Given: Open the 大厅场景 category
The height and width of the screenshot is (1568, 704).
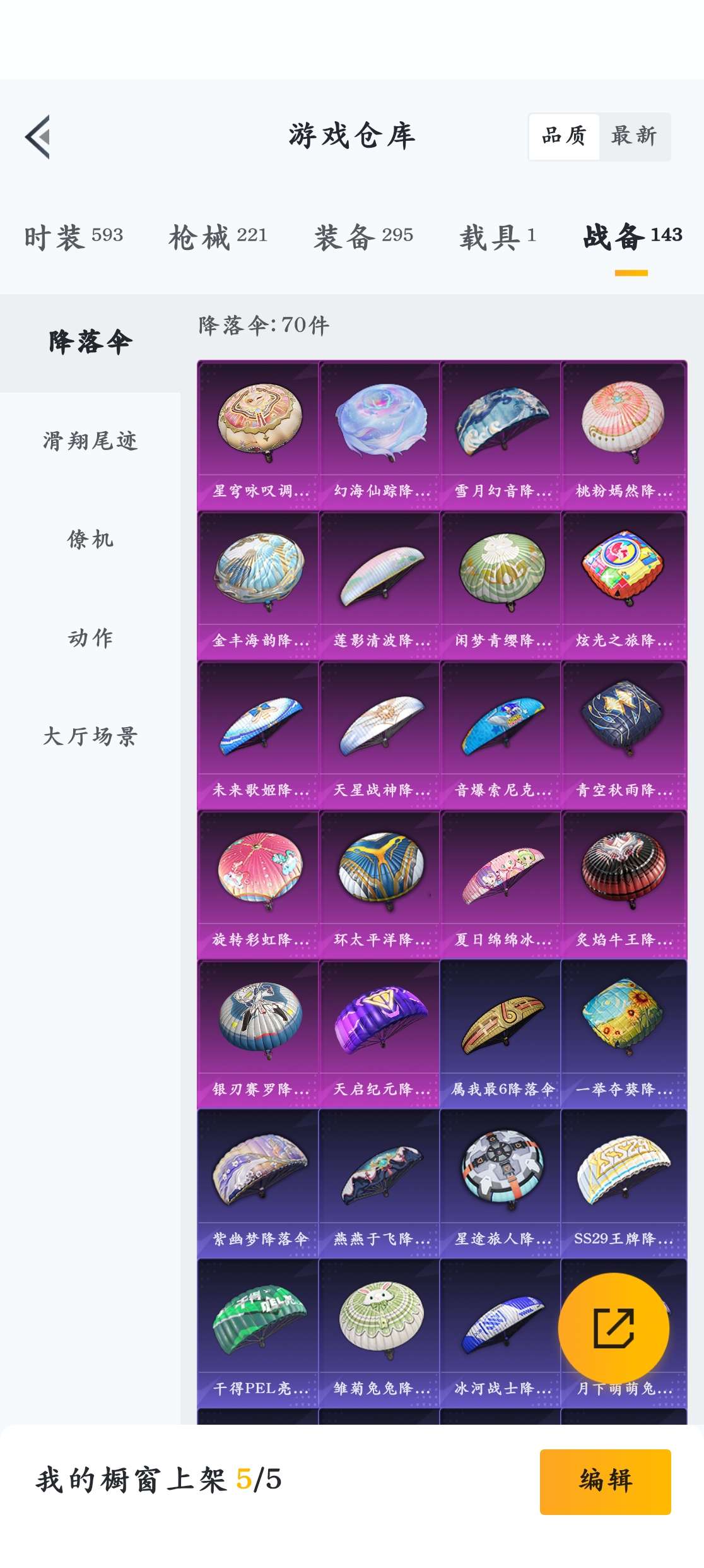Looking at the screenshot, I should click(x=90, y=737).
